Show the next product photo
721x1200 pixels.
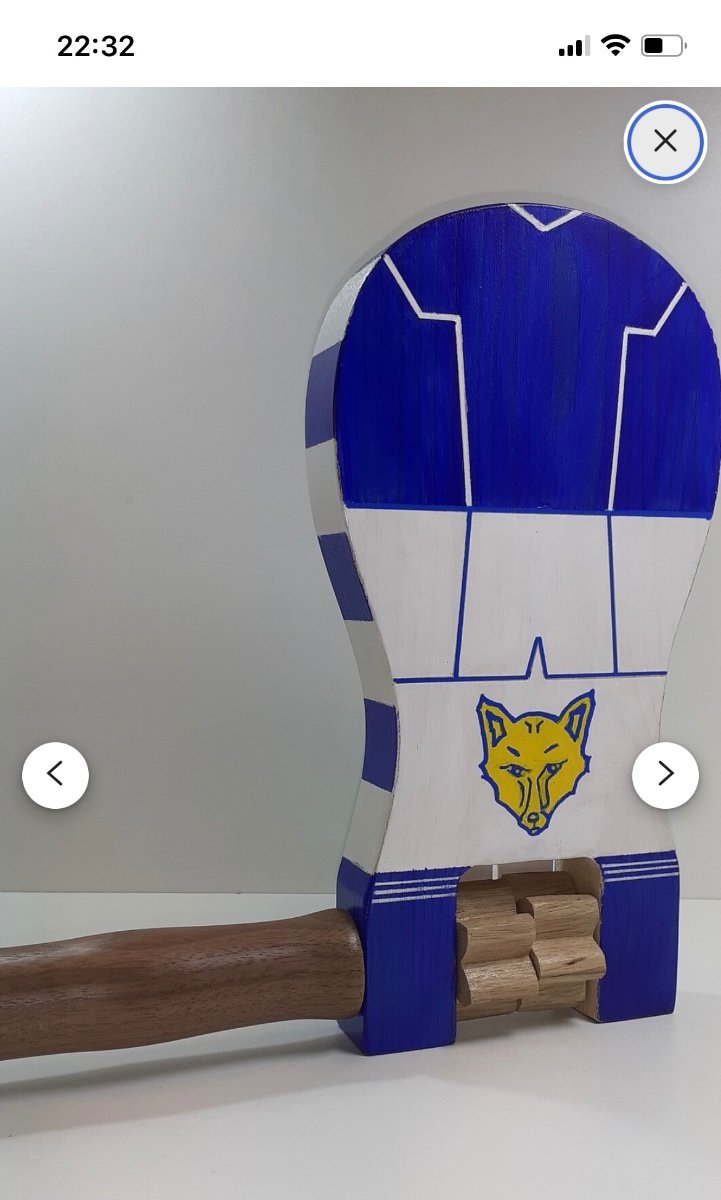[665, 775]
